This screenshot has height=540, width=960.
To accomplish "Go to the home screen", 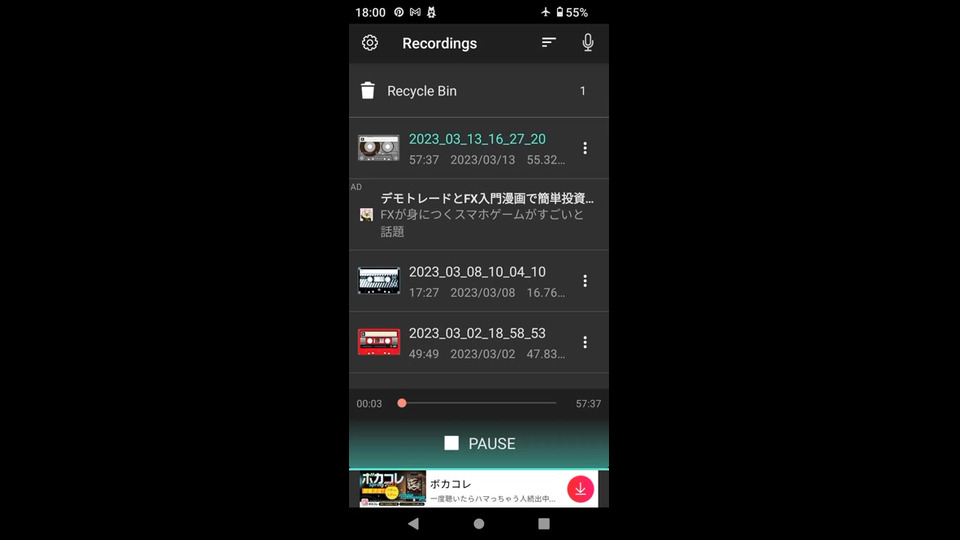I will (479, 523).
